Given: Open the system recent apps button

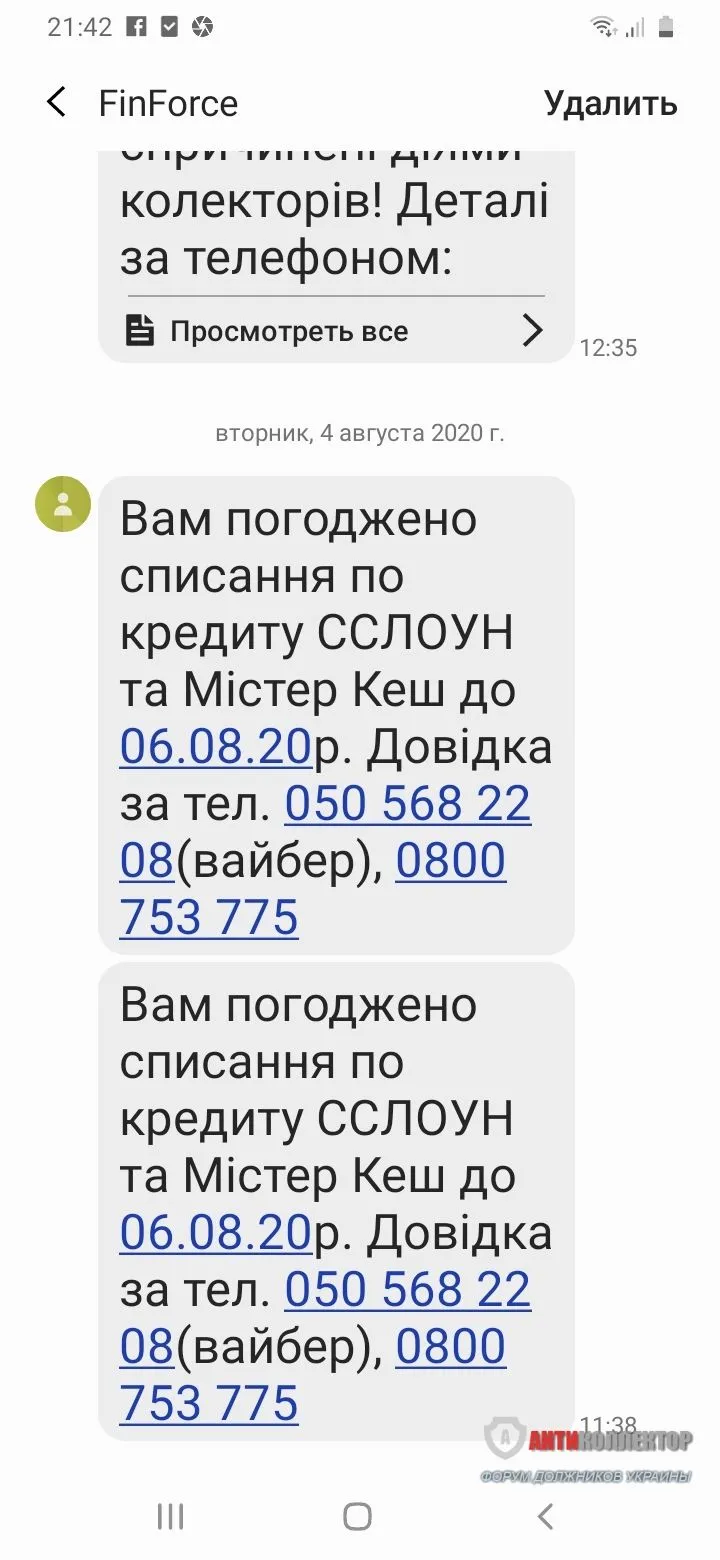Looking at the screenshot, I should pos(171,1517).
